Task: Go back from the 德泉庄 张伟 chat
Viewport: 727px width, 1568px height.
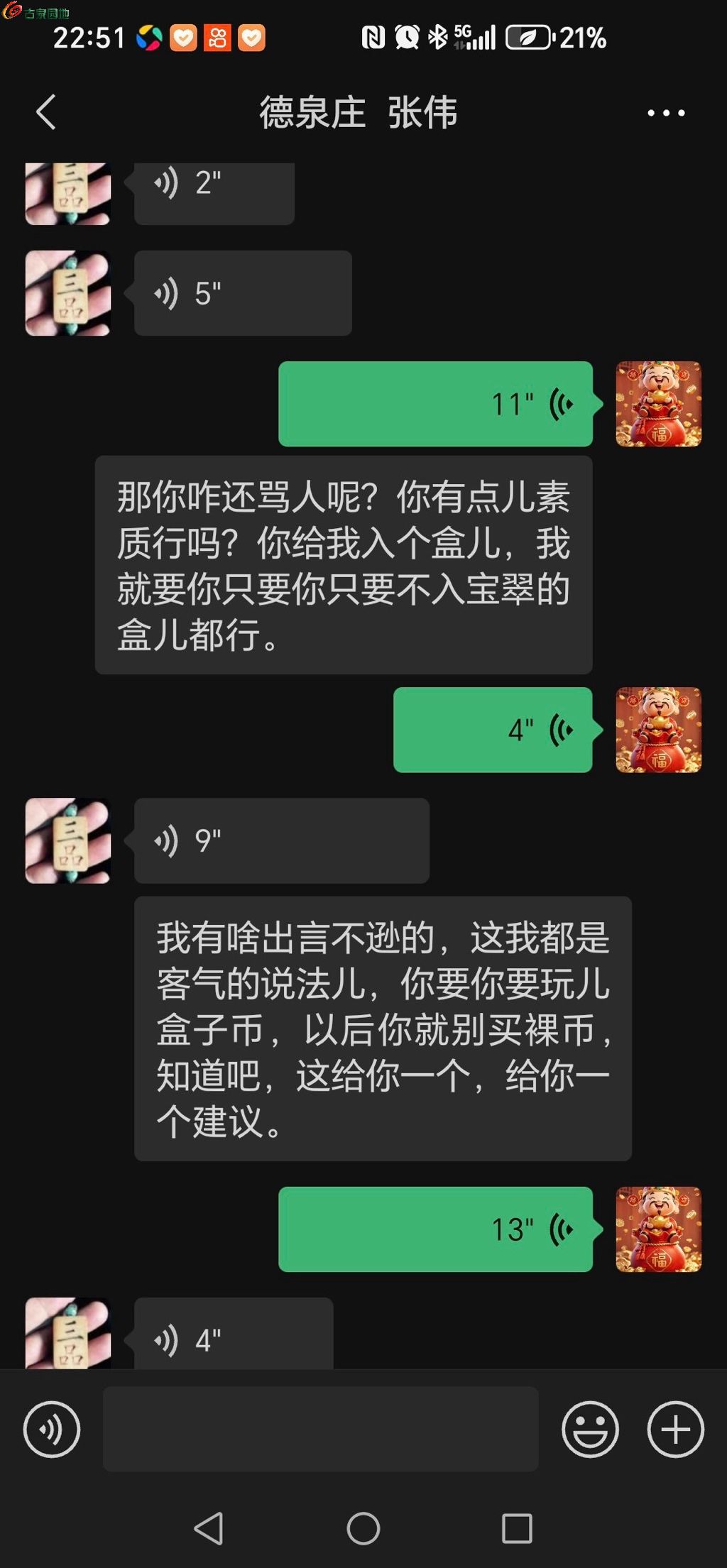Action: (x=46, y=112)
